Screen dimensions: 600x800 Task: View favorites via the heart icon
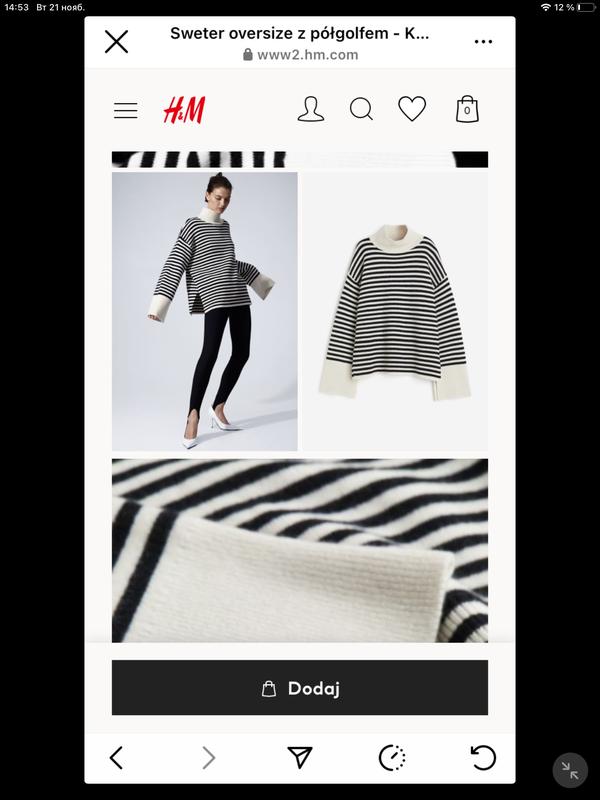[412, 110]
